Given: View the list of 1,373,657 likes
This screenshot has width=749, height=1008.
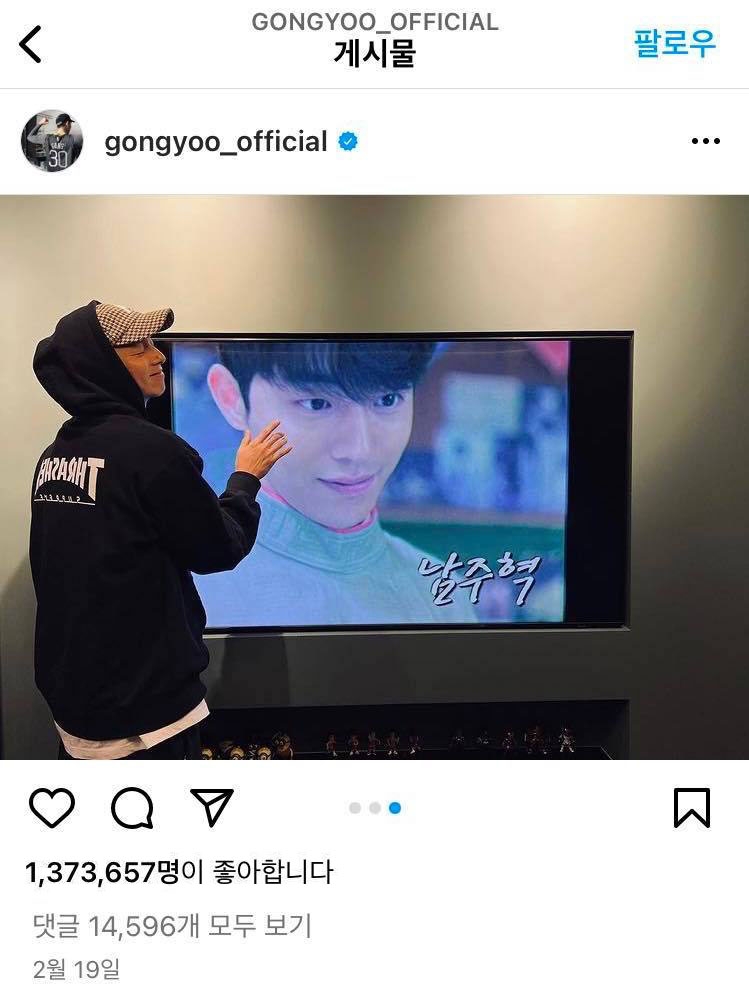Looking at the screenshot, I should pyautogui.click(x=178, y=872).
